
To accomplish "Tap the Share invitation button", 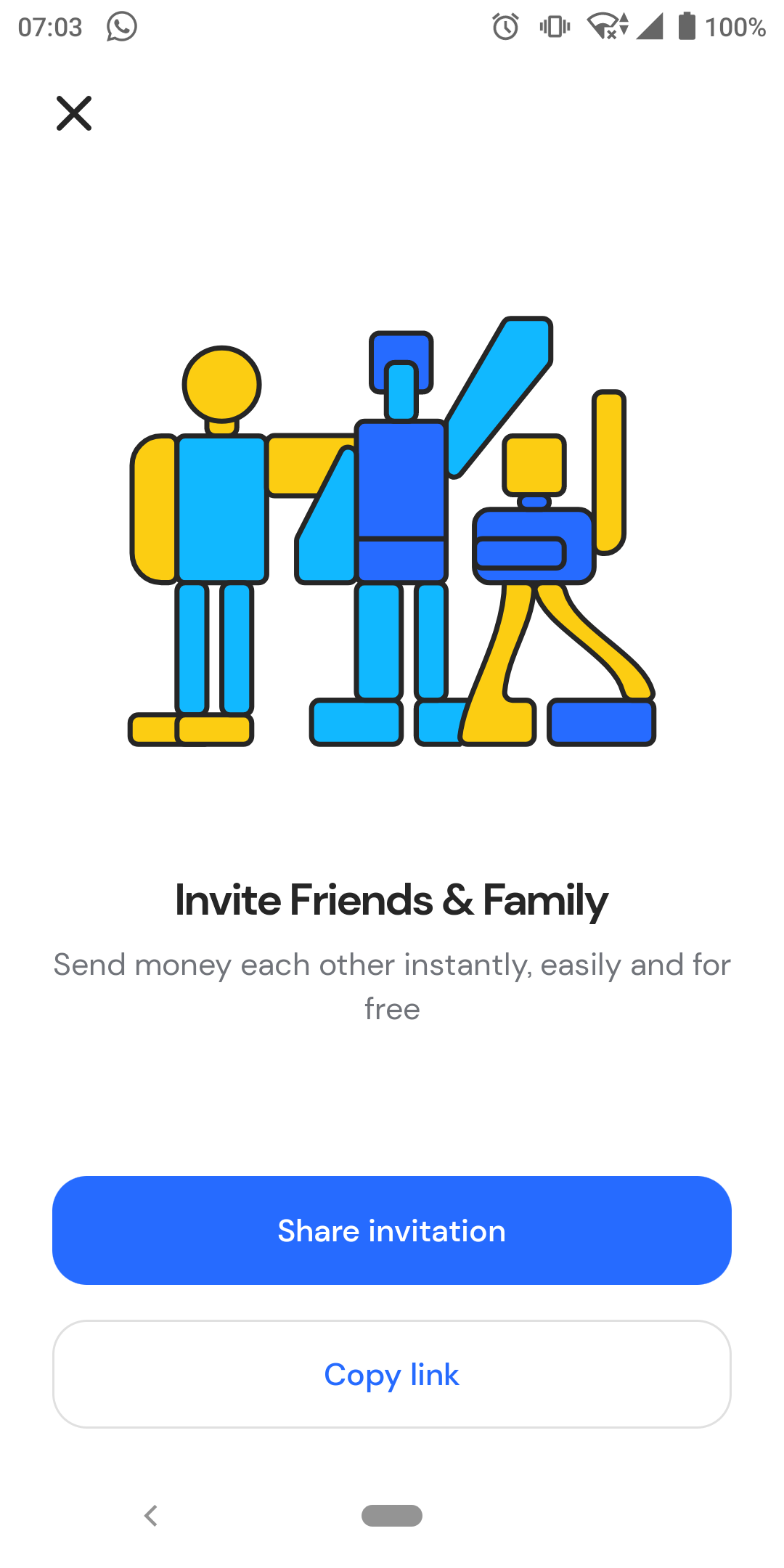I will click(x=392, y=1230).
